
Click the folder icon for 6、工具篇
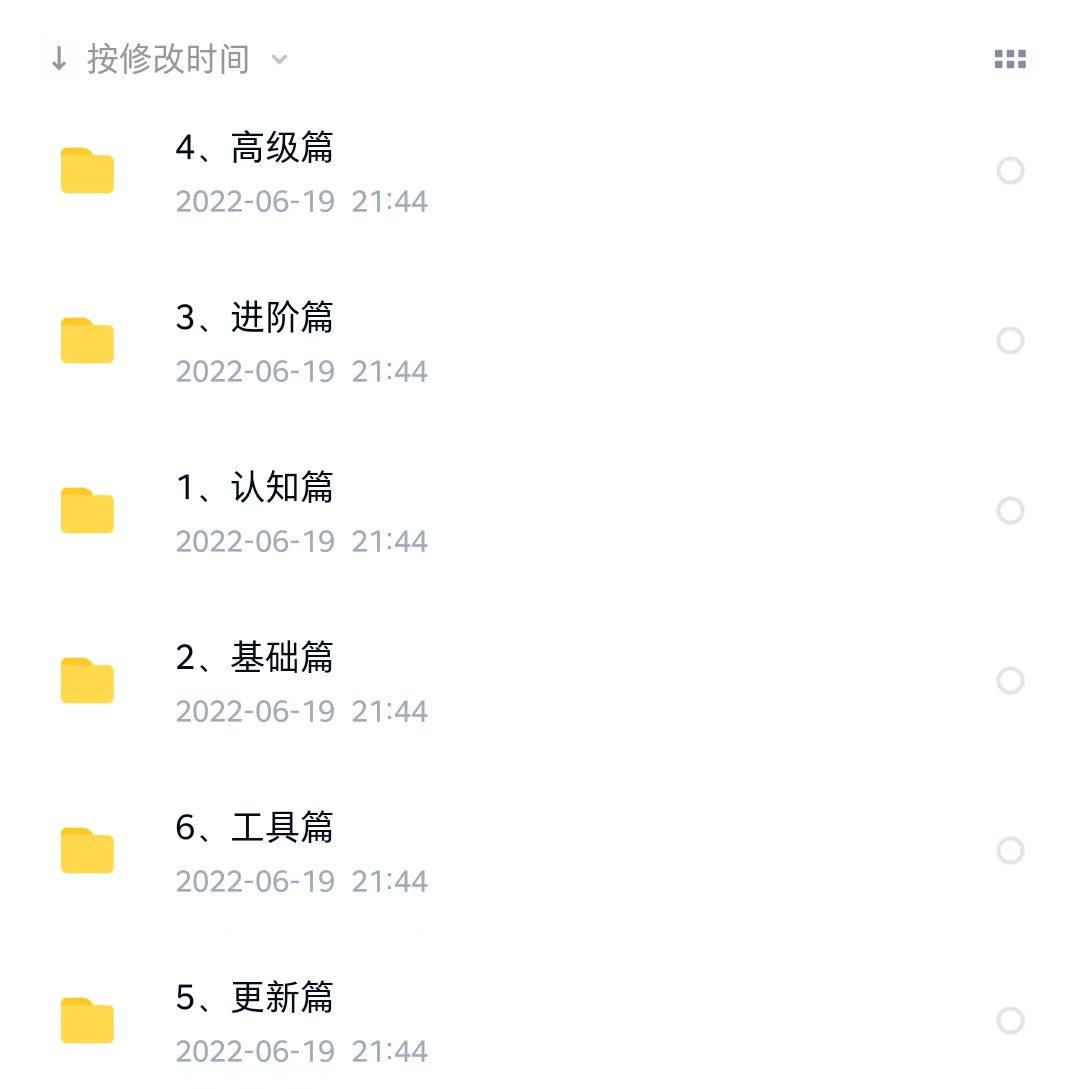coord(86,850)
